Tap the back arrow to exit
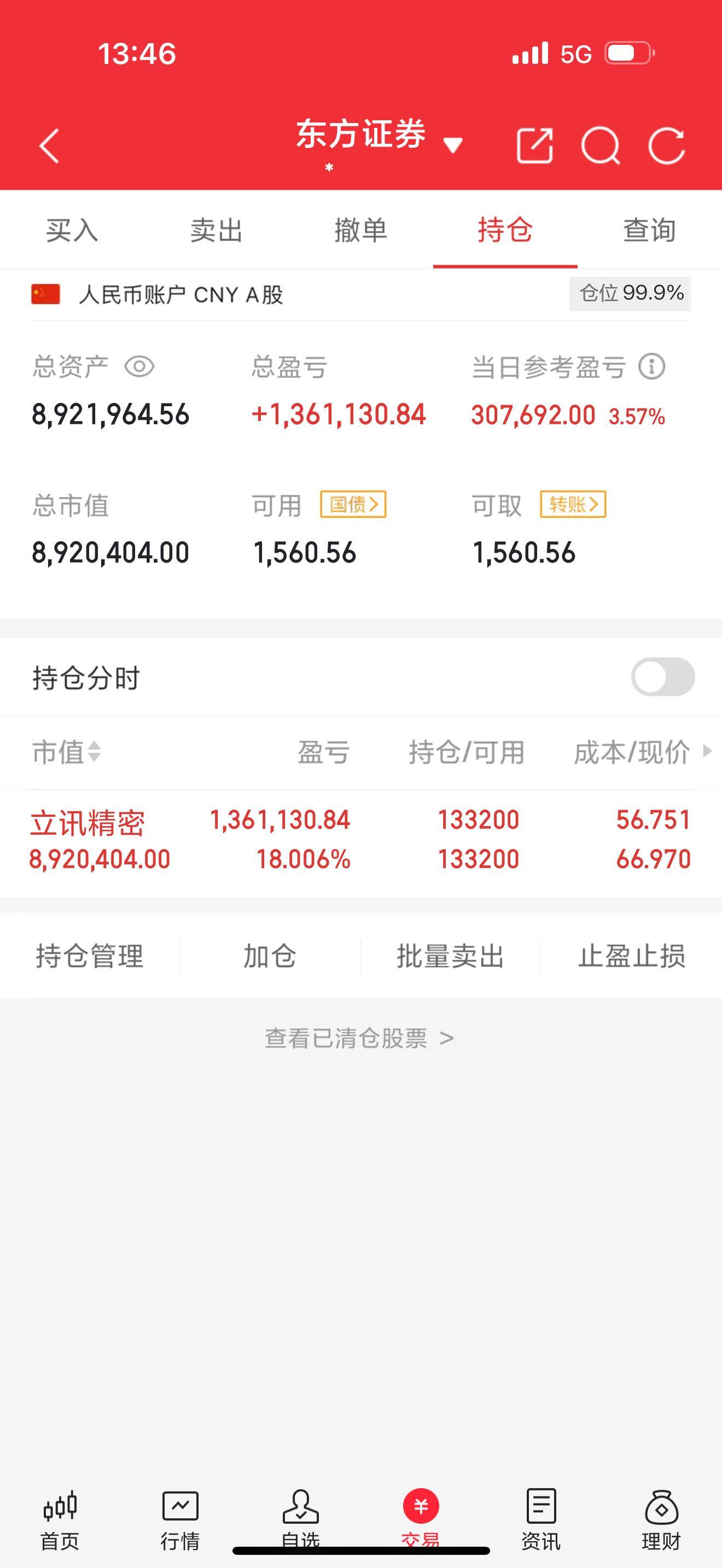Image resolution: width=722 pixels, height=1568 pixels. pos(49,146)
